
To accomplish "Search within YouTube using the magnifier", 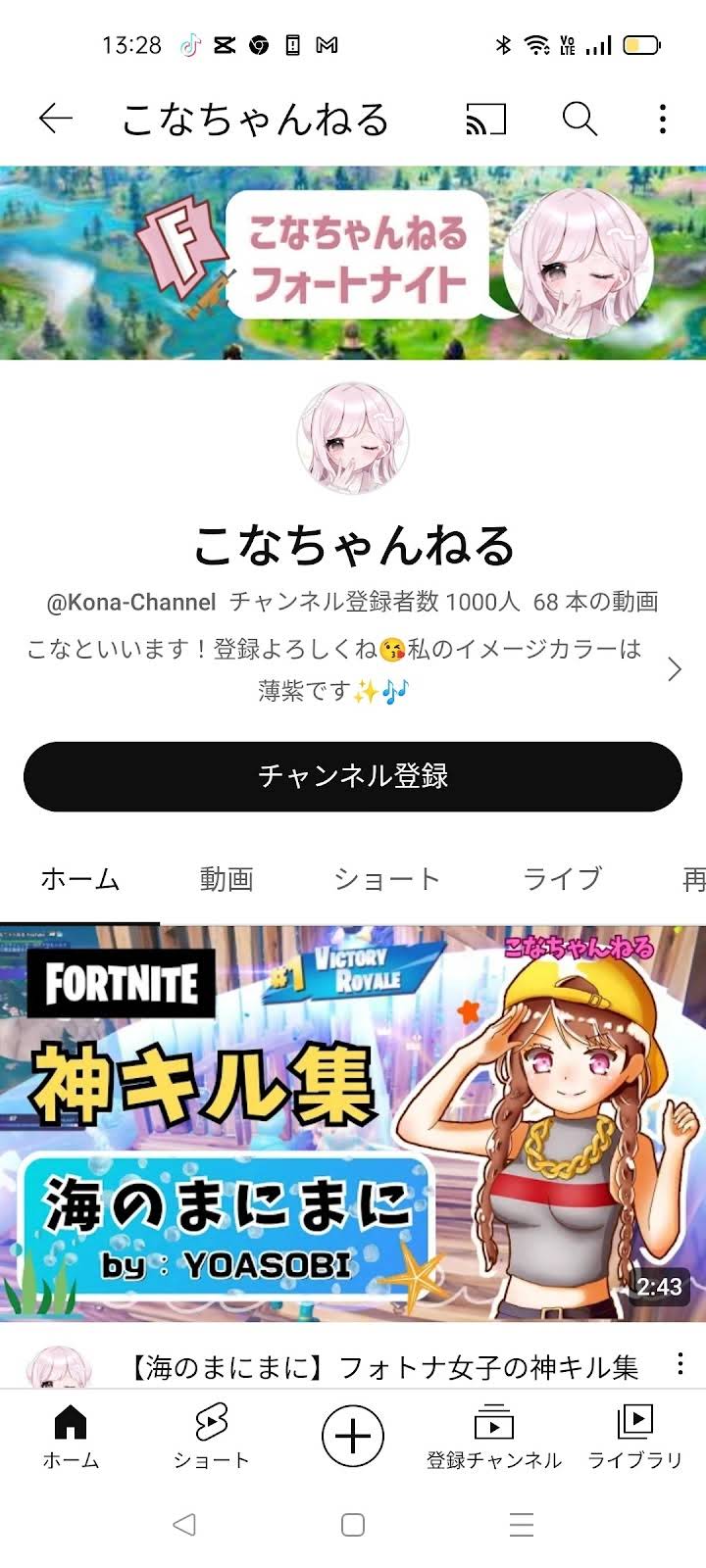I will [579, 120].
